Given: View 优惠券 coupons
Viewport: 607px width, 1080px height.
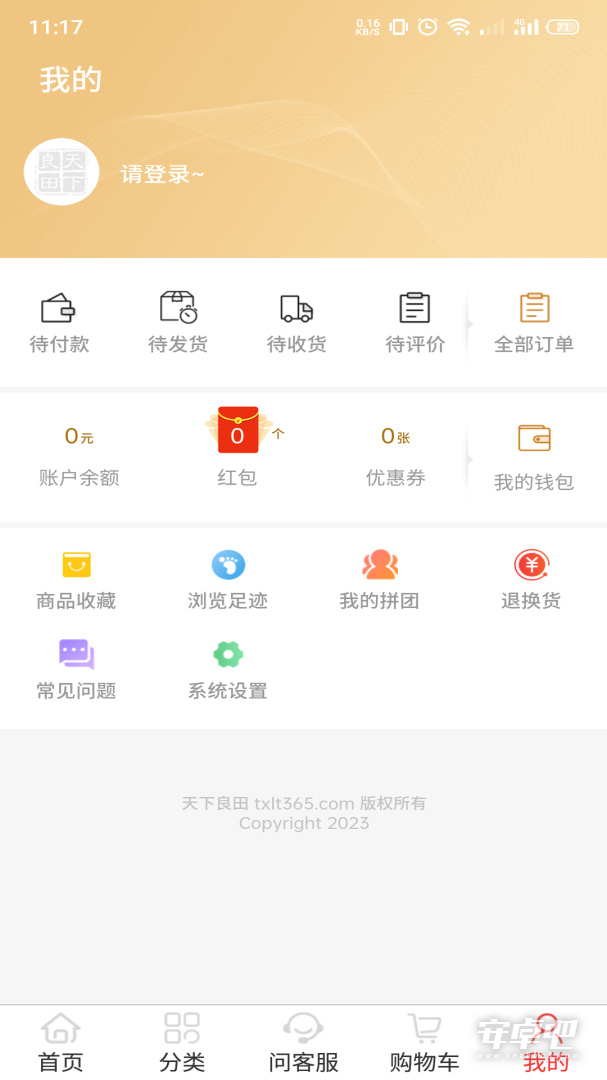Looking at the screenshot, I should (x=395, y=456).
